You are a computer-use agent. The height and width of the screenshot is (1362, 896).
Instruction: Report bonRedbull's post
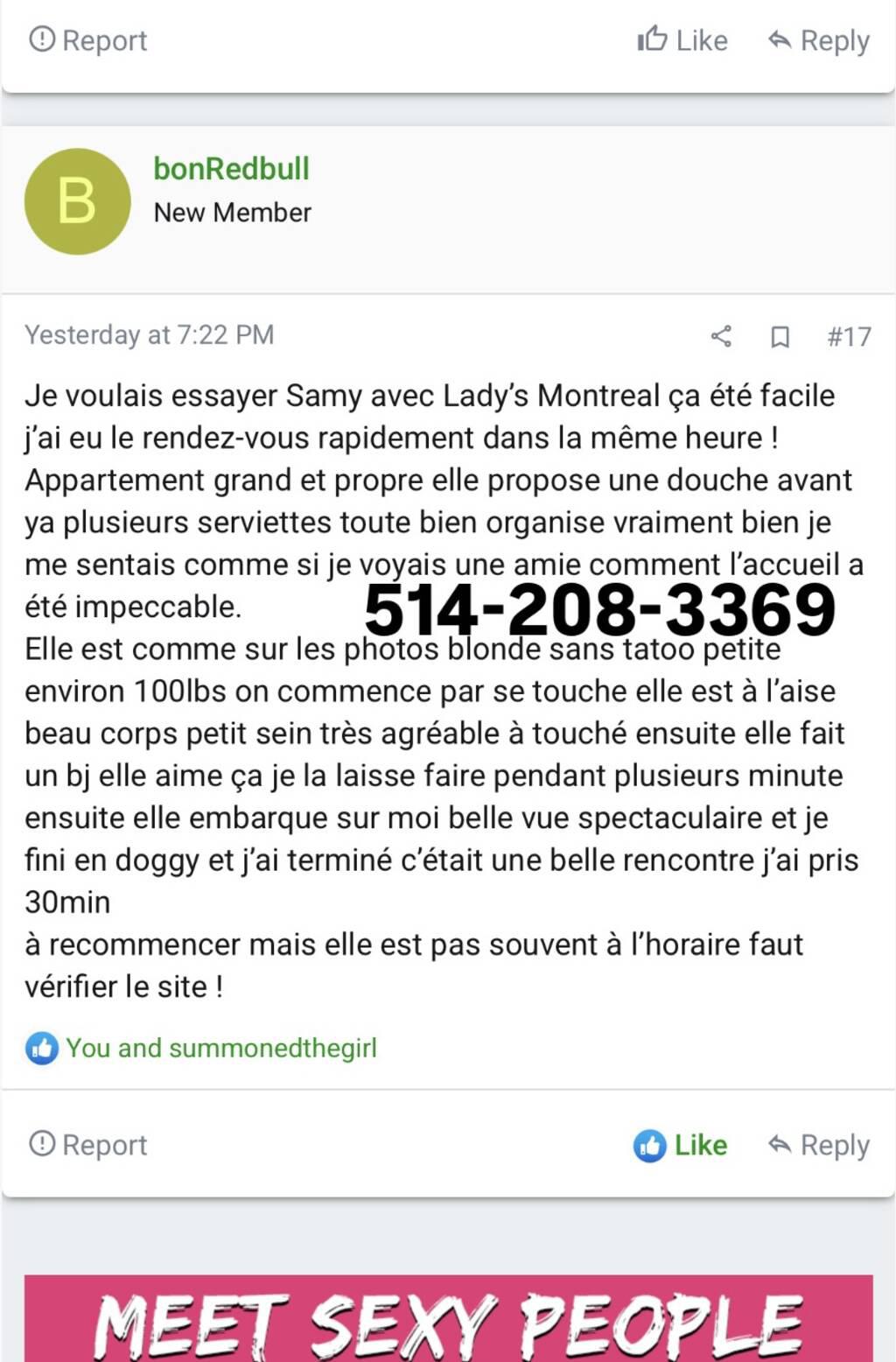(88, 1145)
